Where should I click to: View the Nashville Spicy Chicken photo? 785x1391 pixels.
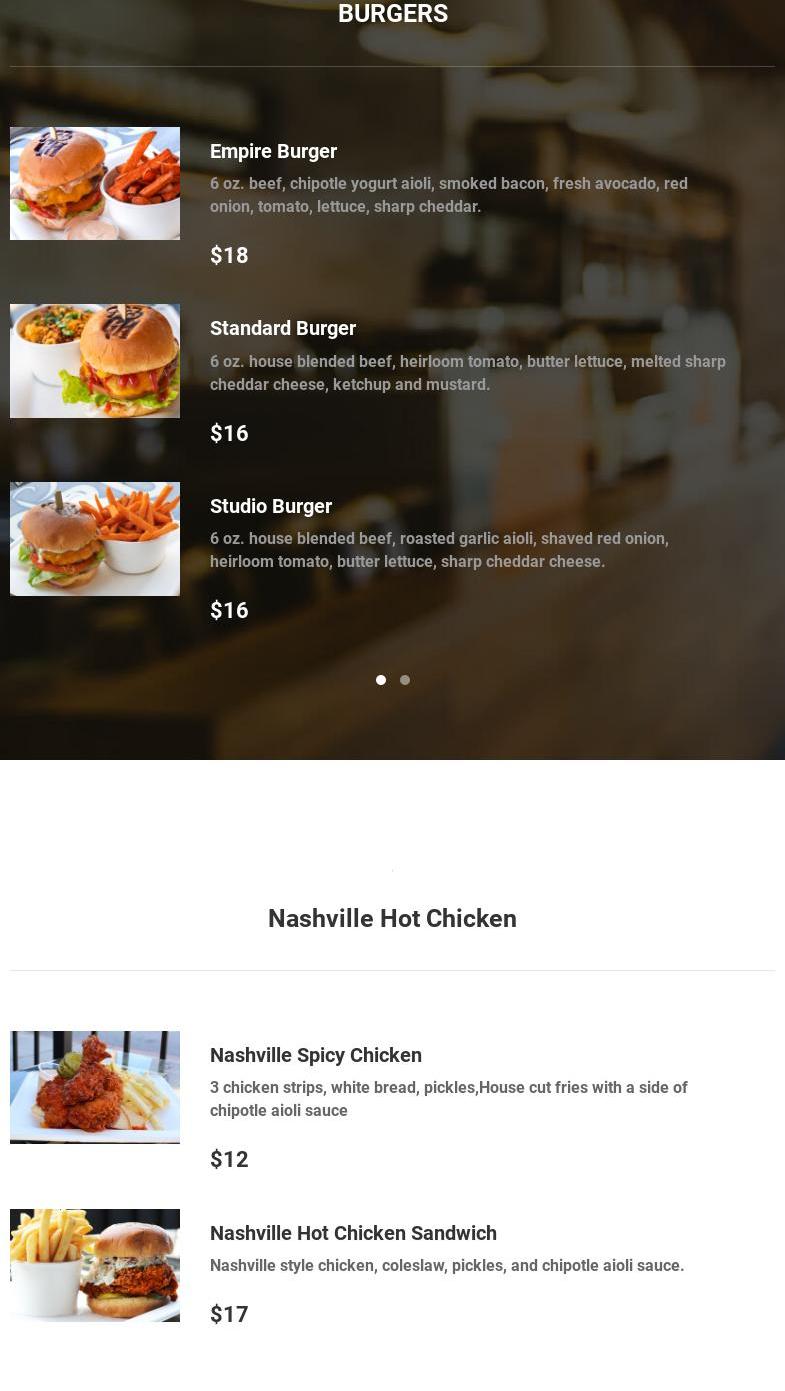pos(95,1087)
